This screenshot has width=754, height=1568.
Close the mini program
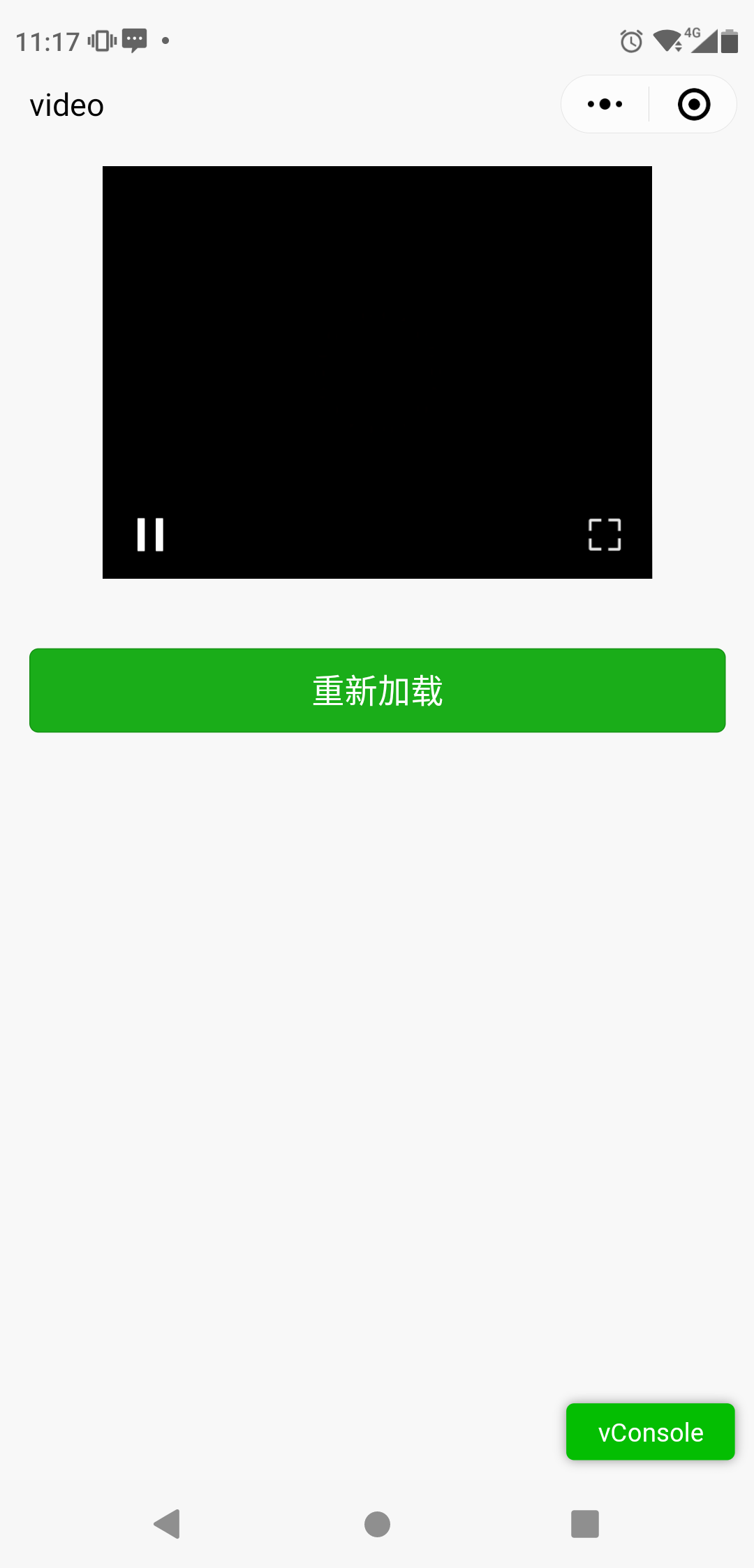(x=693, y=105)
